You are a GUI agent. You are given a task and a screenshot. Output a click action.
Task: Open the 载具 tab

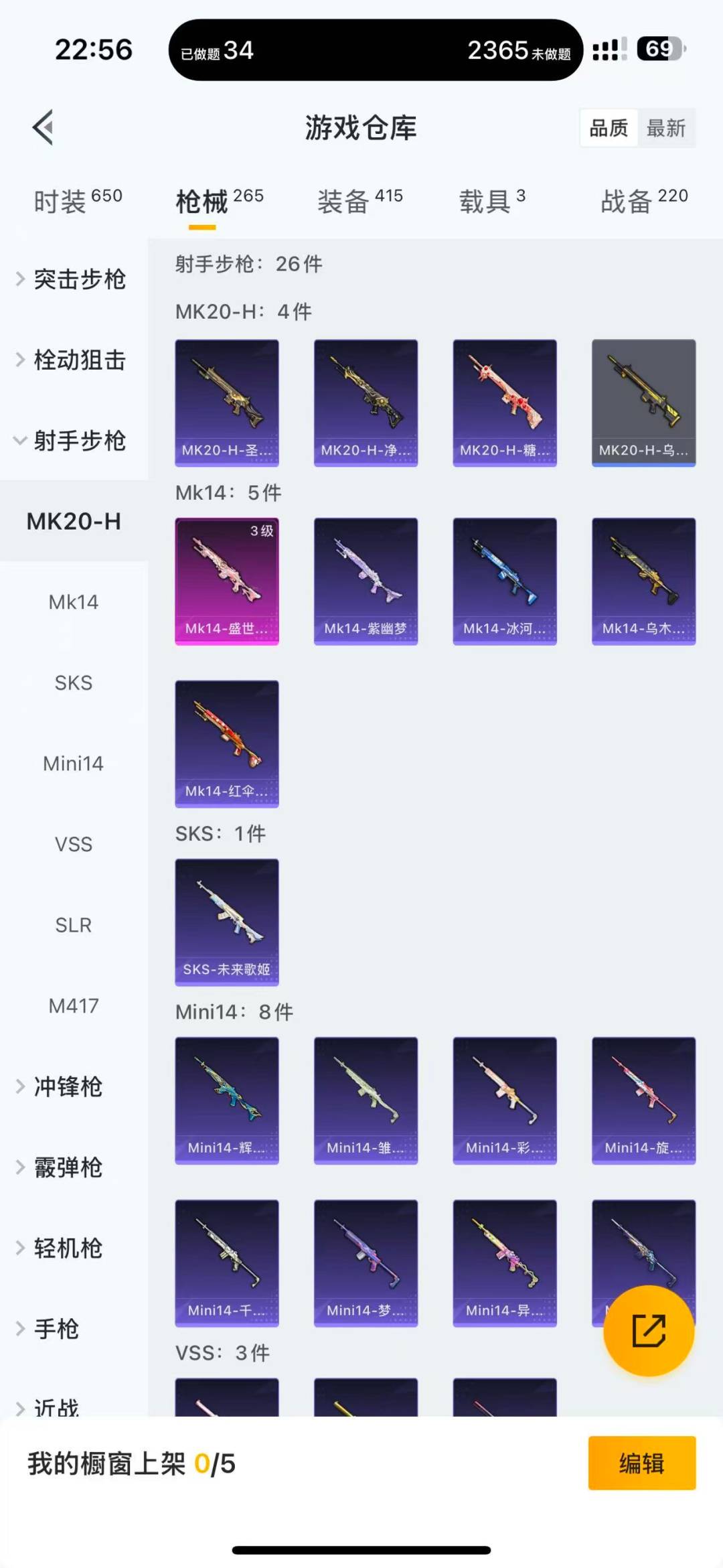(x=491, y=201)
